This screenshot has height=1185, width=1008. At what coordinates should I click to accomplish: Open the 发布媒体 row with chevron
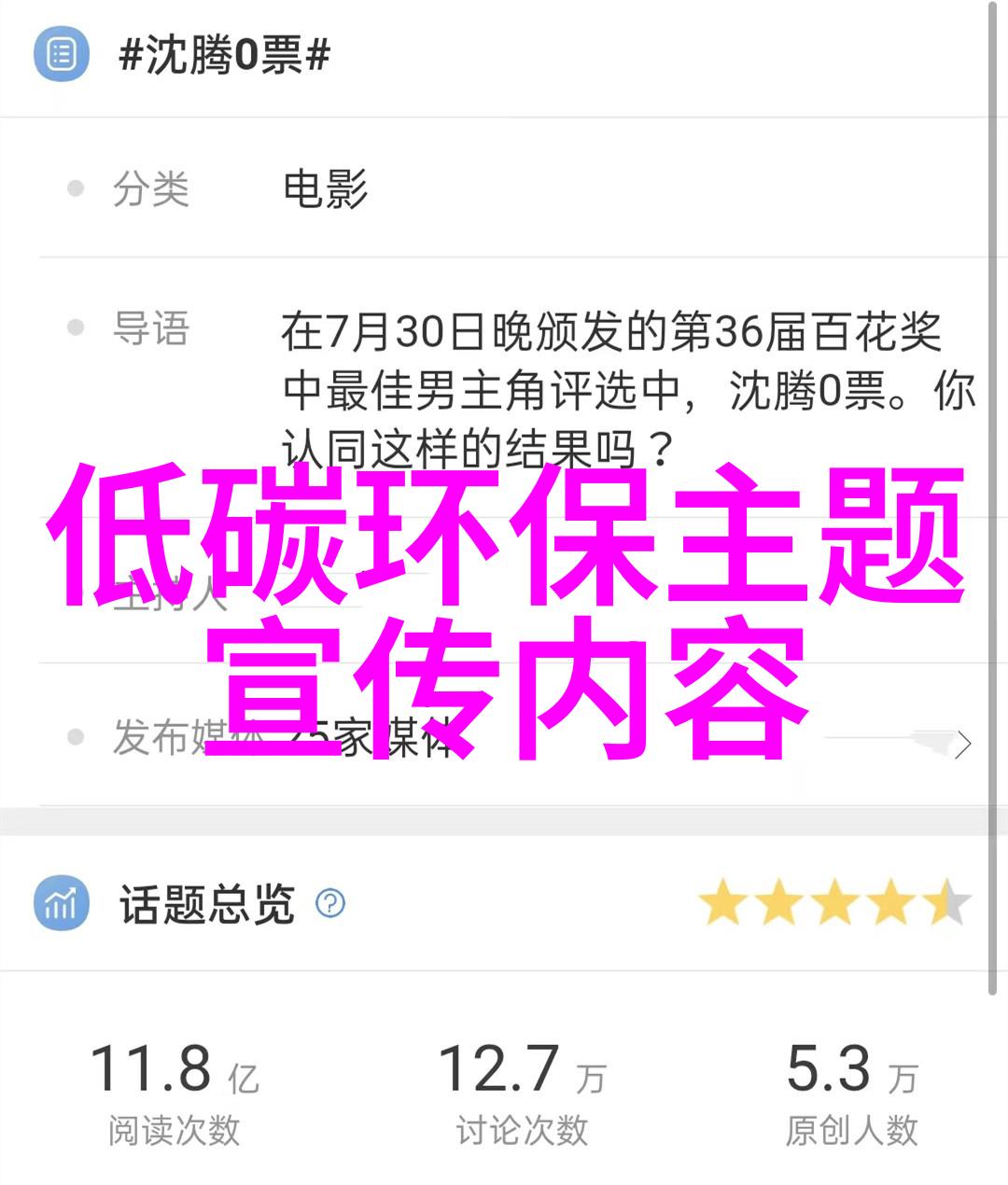tap(961, 744)
